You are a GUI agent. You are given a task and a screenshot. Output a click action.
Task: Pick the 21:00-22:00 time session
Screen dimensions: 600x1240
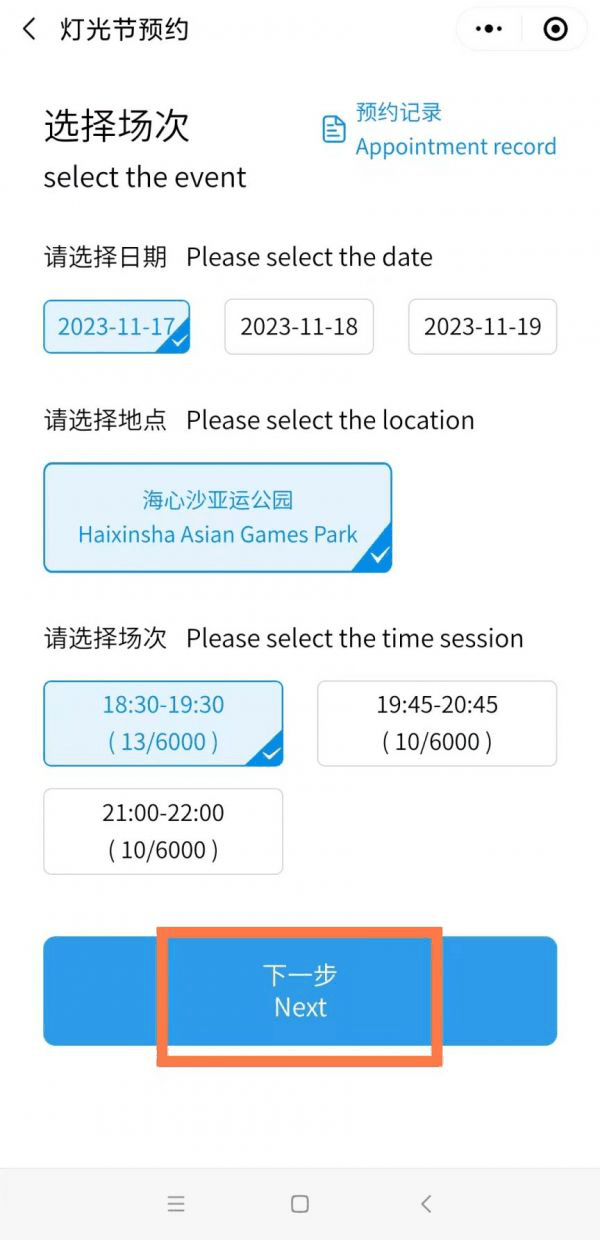(x=163, y=831)
